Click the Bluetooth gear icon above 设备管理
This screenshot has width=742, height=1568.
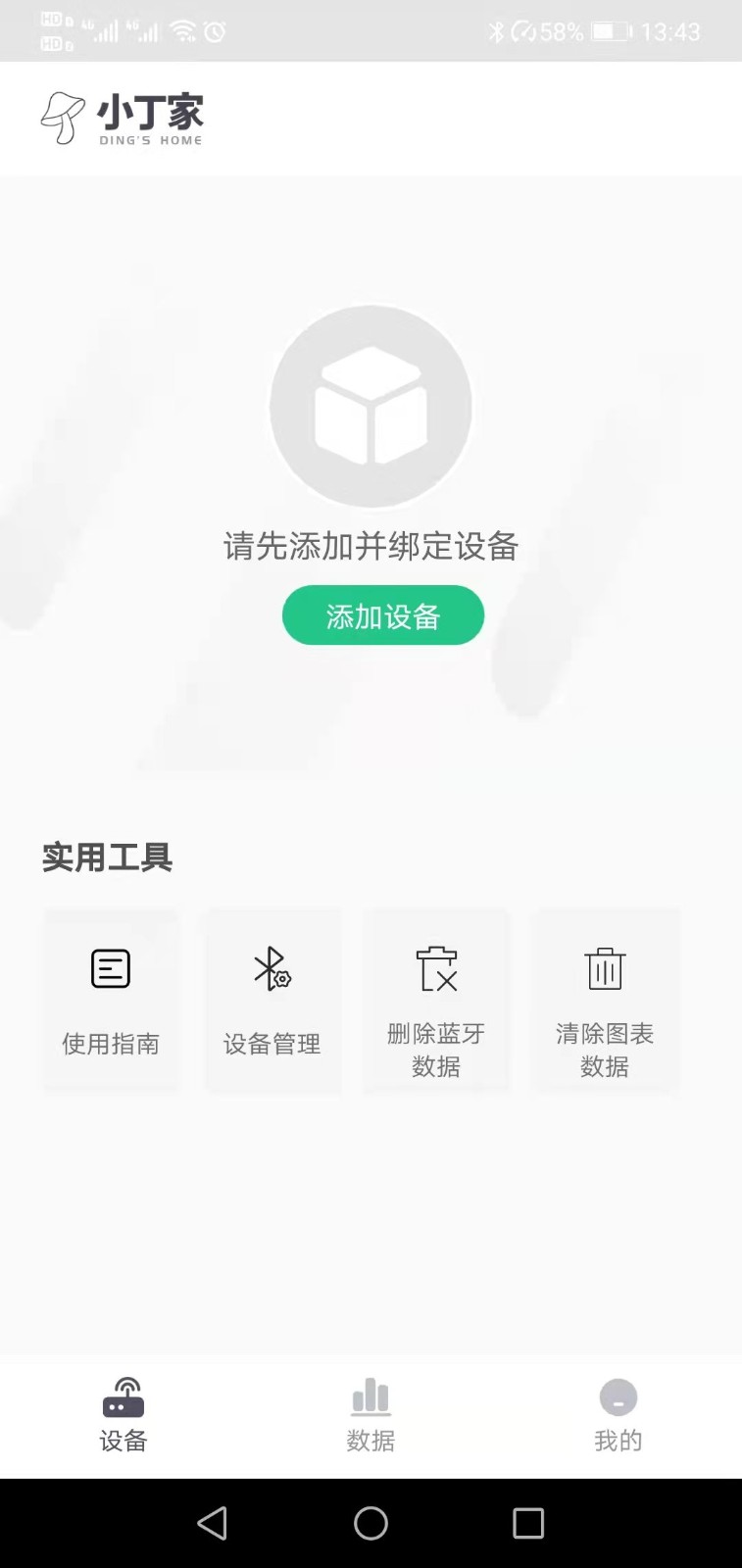[272, 968]
